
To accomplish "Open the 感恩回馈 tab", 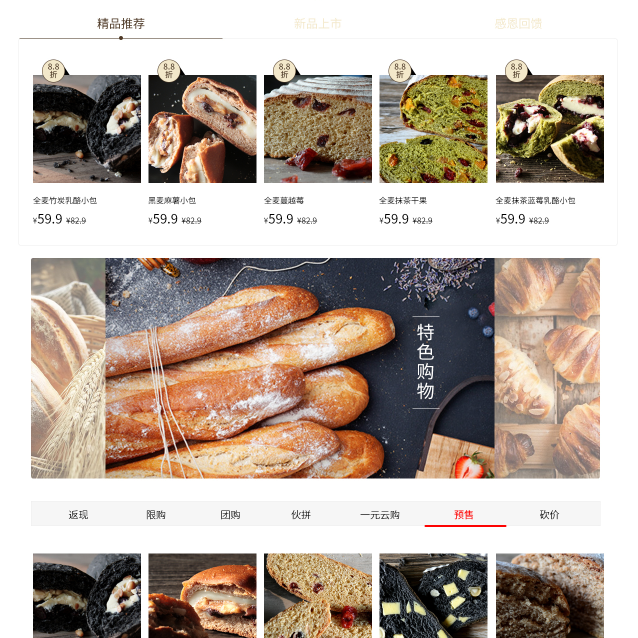I will (518, 23).
